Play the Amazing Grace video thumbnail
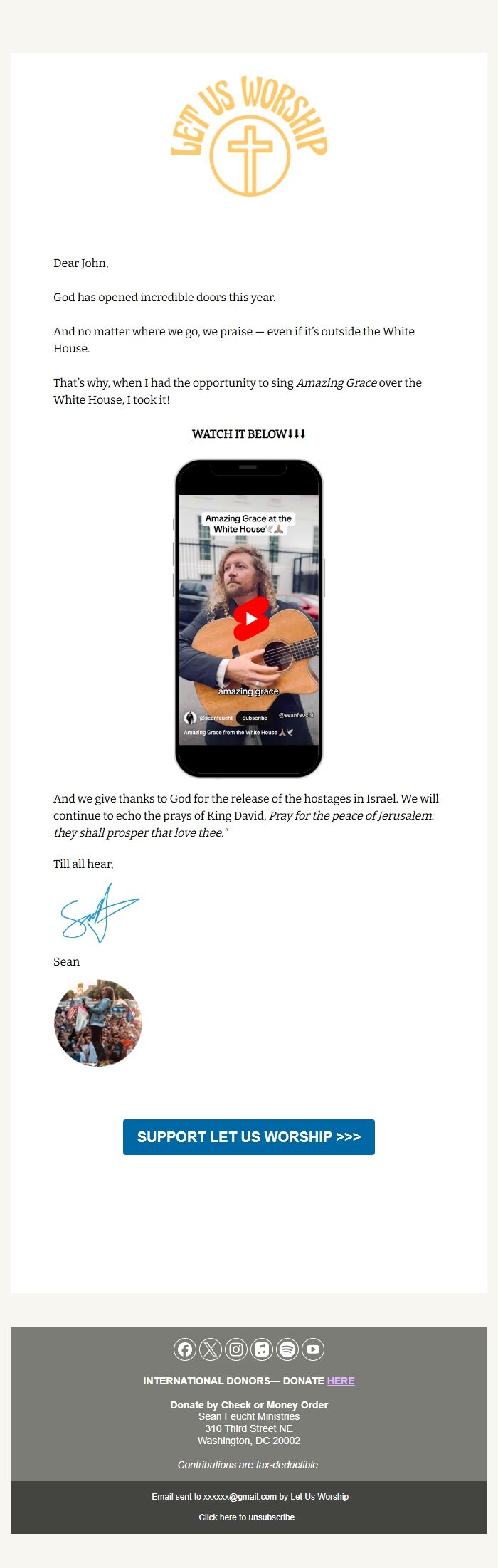 (x=249, y=619)
